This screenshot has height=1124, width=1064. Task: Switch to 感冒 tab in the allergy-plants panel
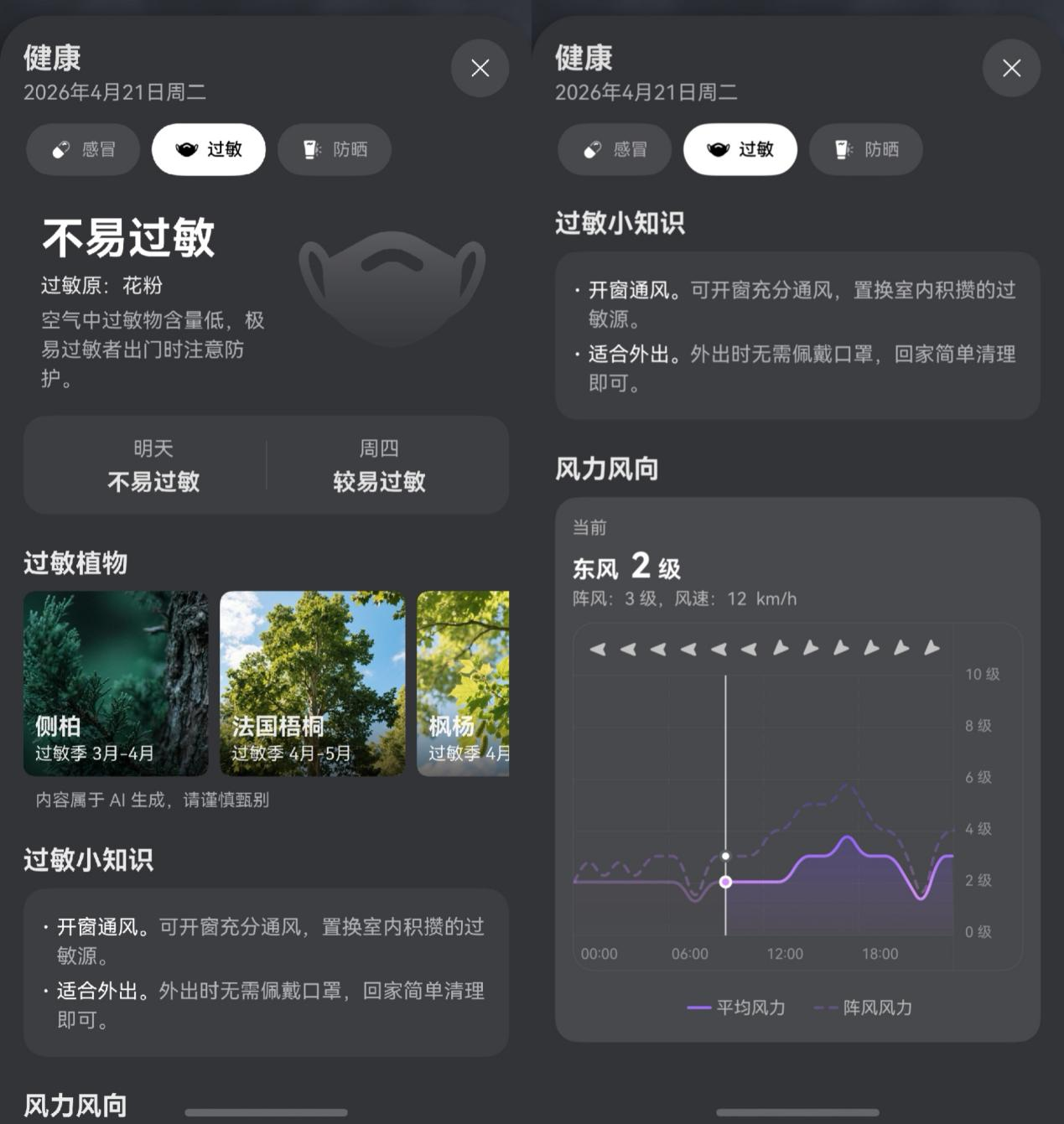[x=83, y=150]
